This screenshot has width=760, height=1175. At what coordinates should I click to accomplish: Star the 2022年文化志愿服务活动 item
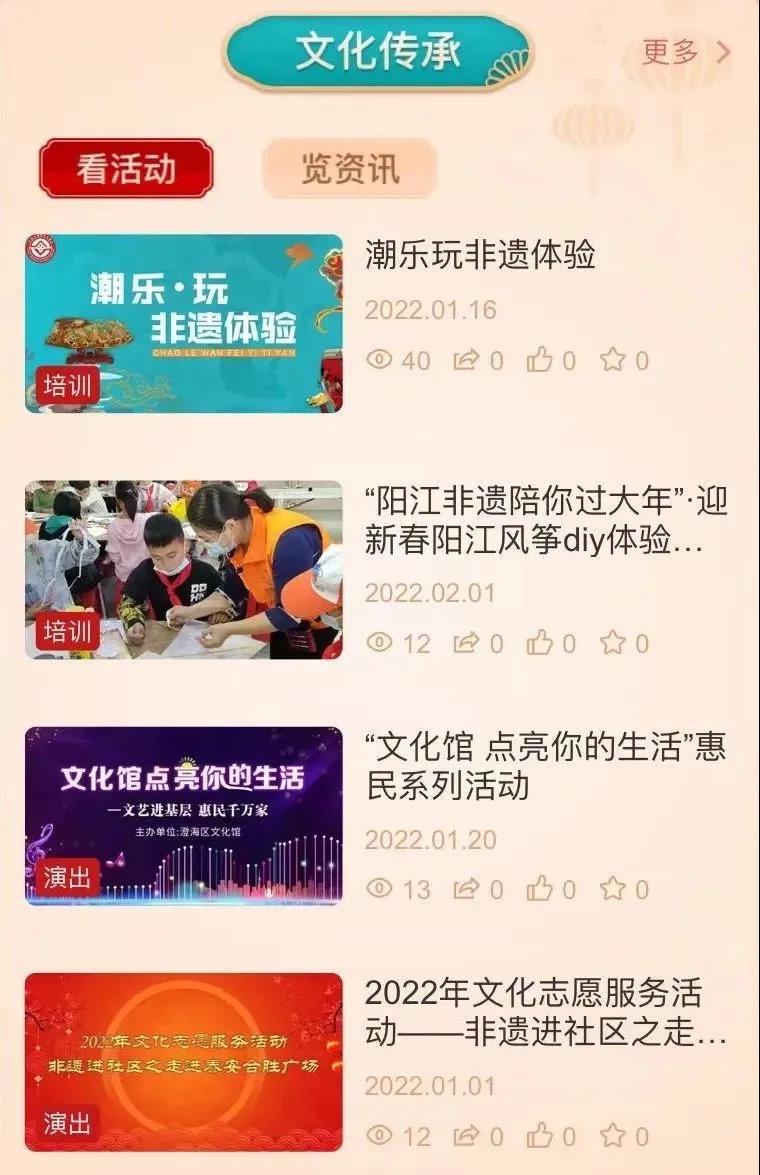pyautogui.click(x=612, y=1135)
